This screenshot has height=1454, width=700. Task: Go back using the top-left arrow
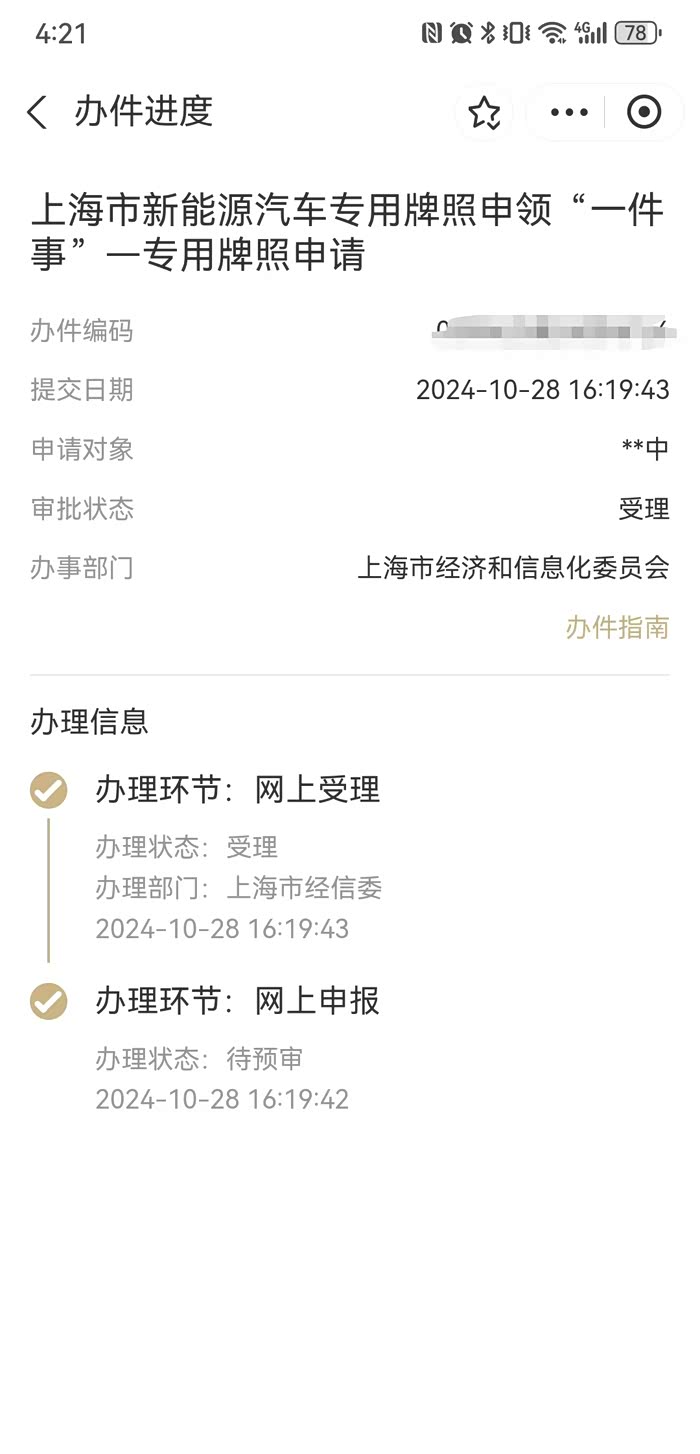[37, 112]
